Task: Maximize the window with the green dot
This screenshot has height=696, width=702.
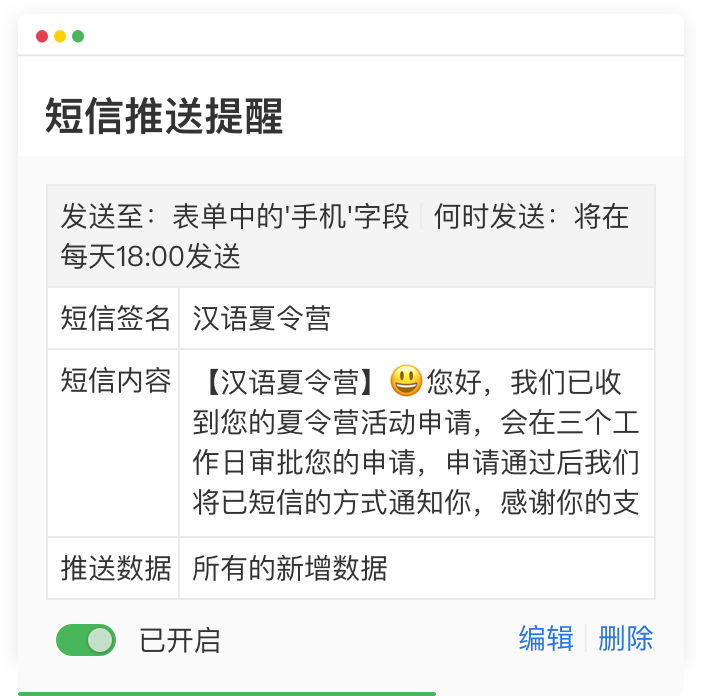Action: (x=78, y=37)
